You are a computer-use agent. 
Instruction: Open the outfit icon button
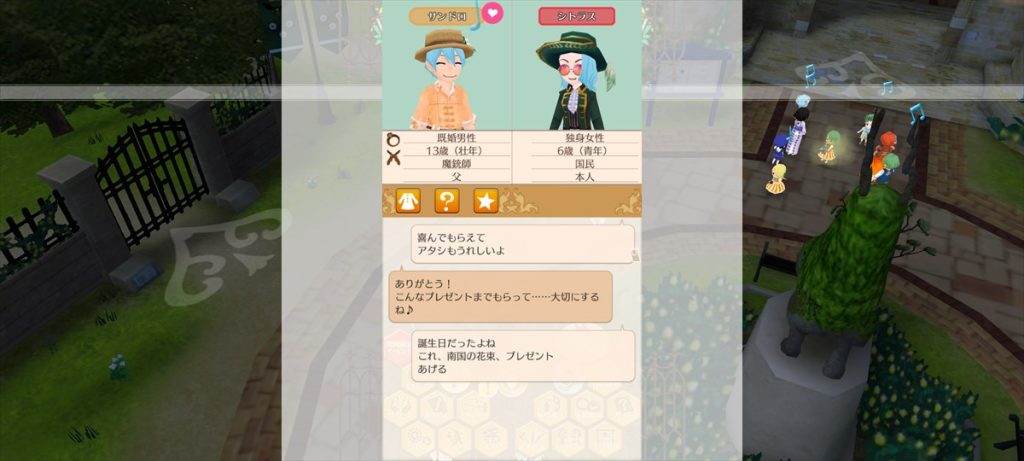(x=407, y=201)
